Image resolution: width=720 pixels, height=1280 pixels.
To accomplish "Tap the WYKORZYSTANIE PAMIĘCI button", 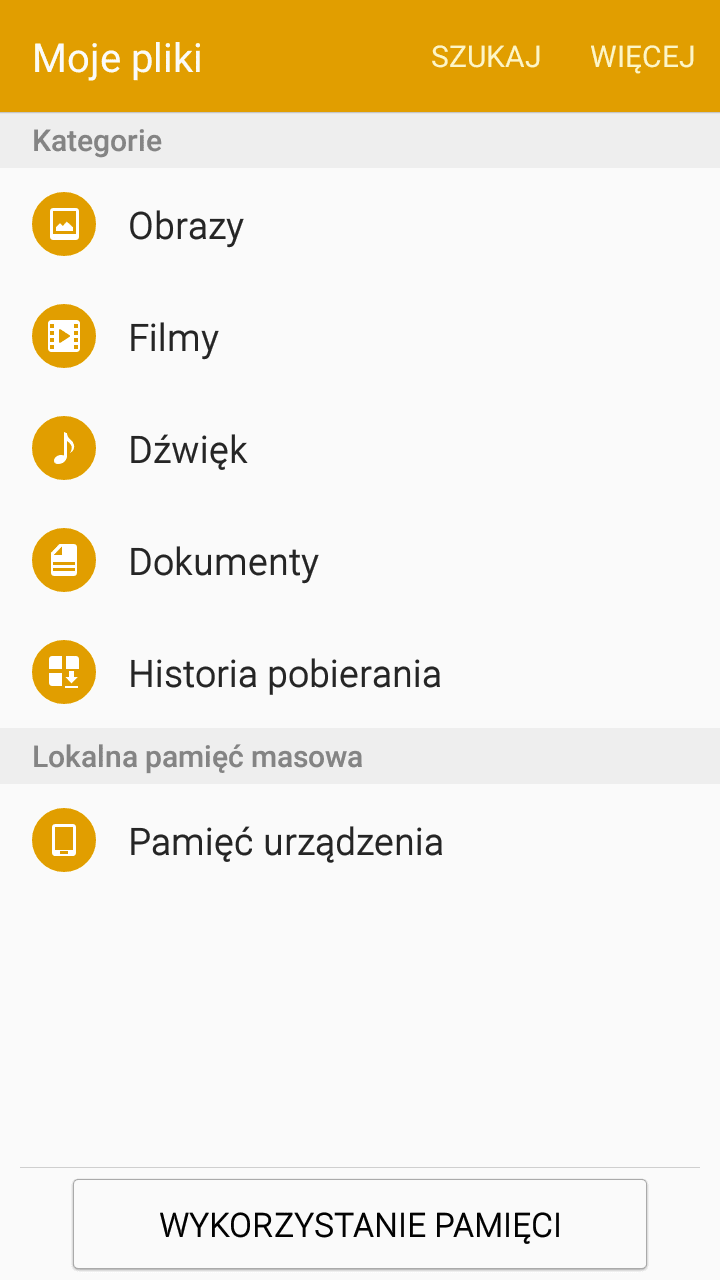I will tap(360, 1224).
